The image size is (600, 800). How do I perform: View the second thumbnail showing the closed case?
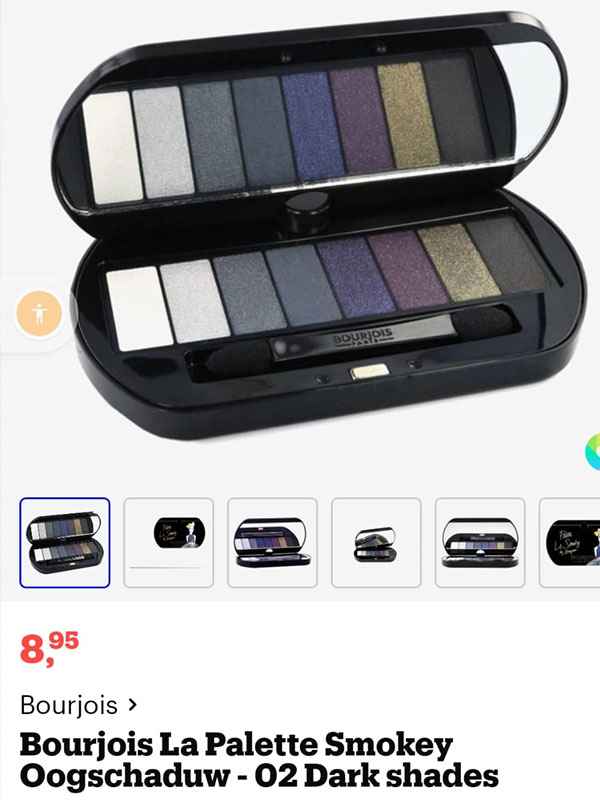pos(168,542)
